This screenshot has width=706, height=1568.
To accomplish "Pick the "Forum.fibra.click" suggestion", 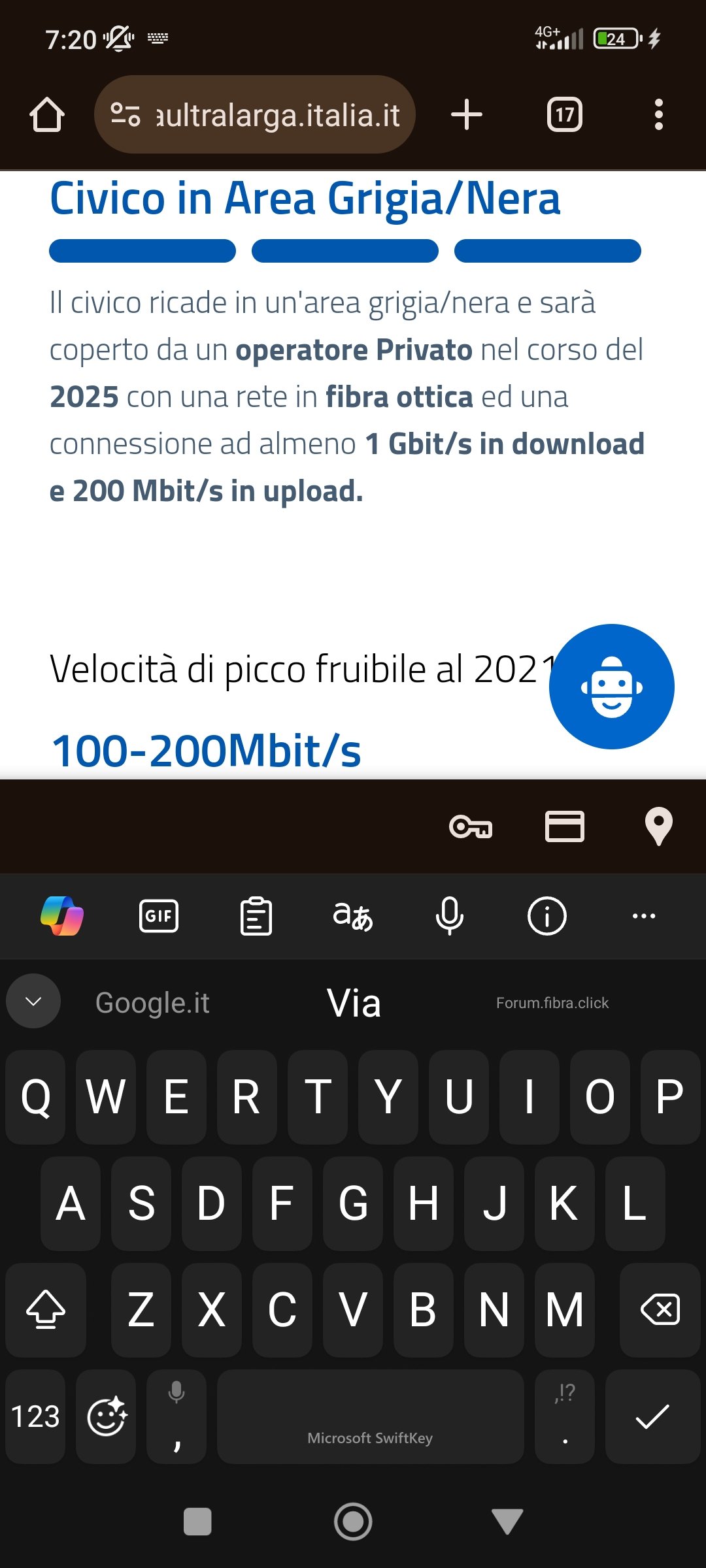I will point(552,1003).
